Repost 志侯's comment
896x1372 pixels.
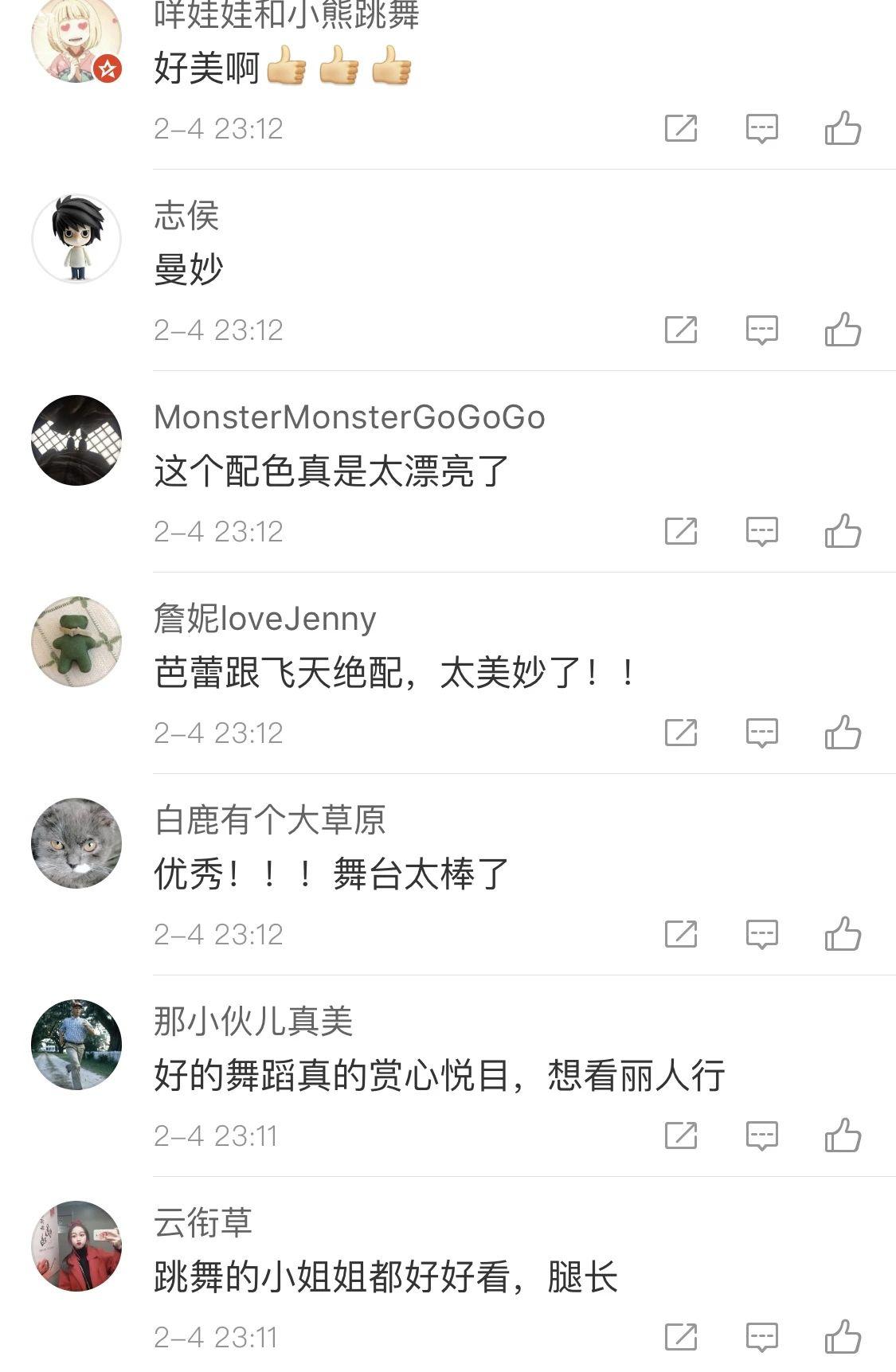click(x=681, y=329)
